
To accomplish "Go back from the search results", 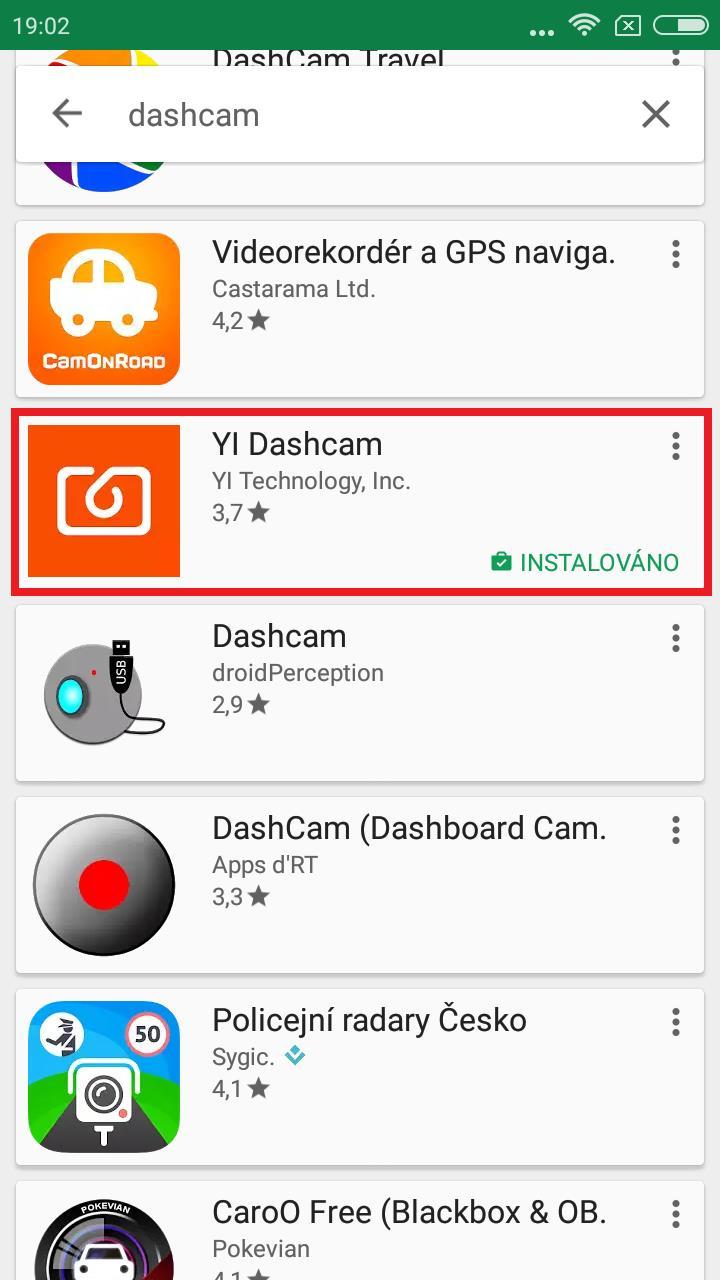I will point(67,114).
